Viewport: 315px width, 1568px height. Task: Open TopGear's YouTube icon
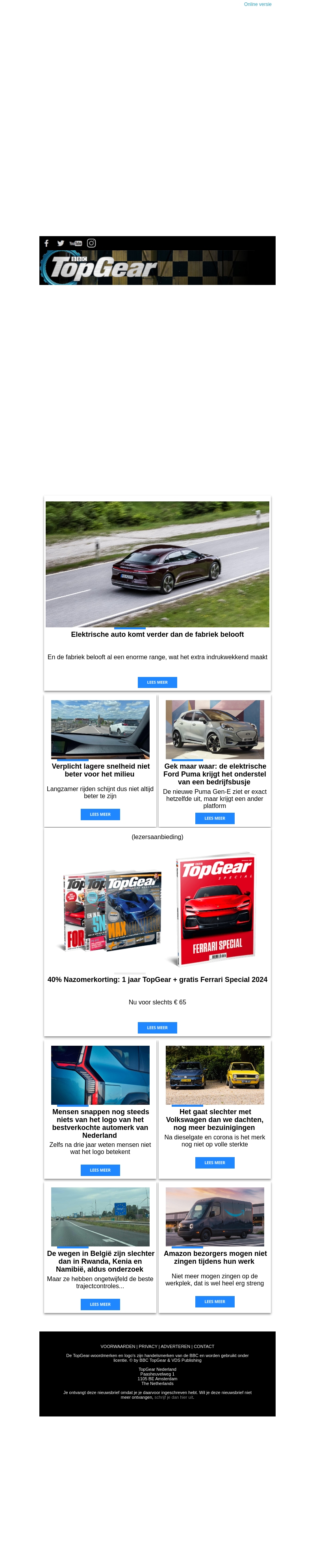76,243
